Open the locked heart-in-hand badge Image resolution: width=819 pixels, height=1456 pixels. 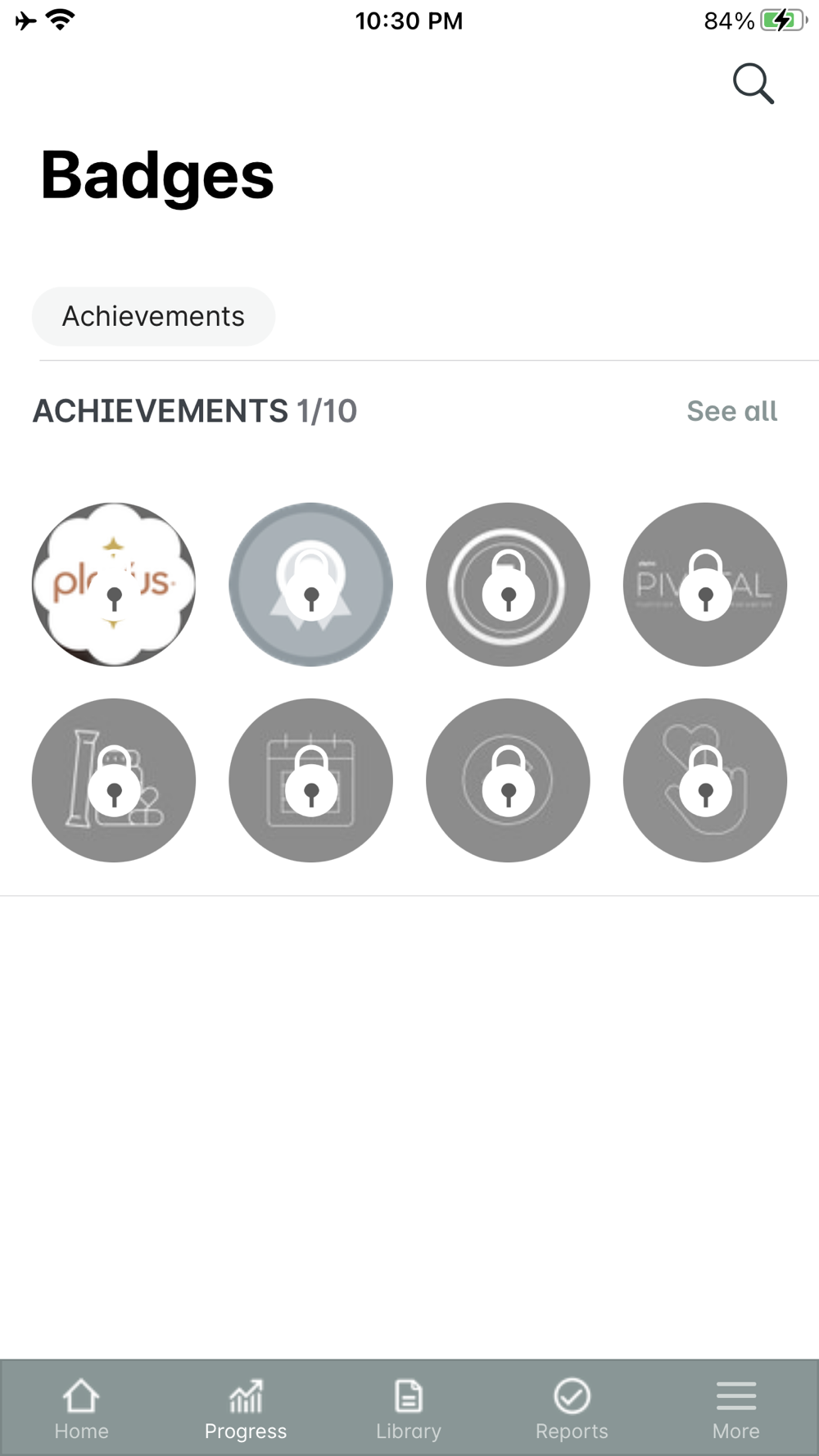(x=704, y=780)
